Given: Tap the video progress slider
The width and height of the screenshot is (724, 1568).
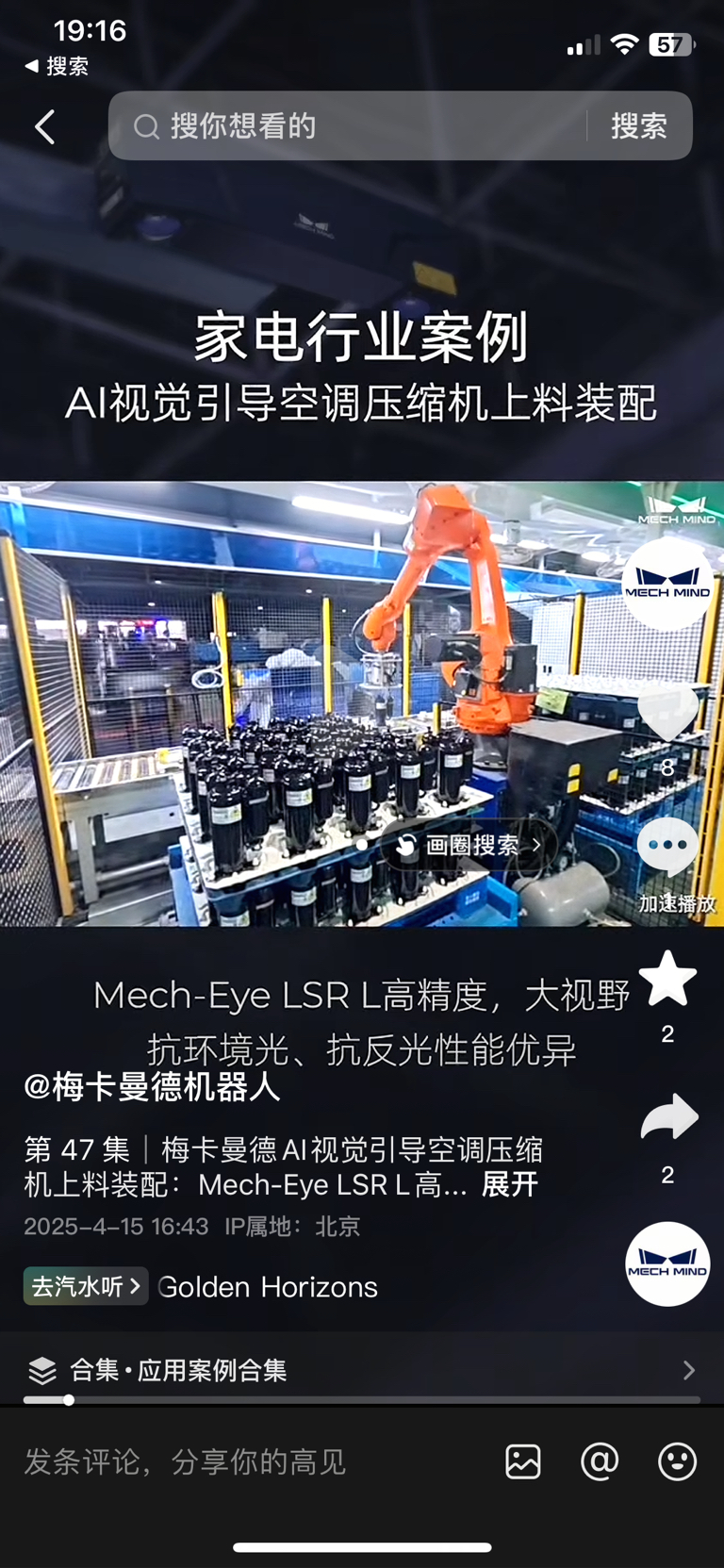Looking at the screenshot, I should coord(71,1400).
